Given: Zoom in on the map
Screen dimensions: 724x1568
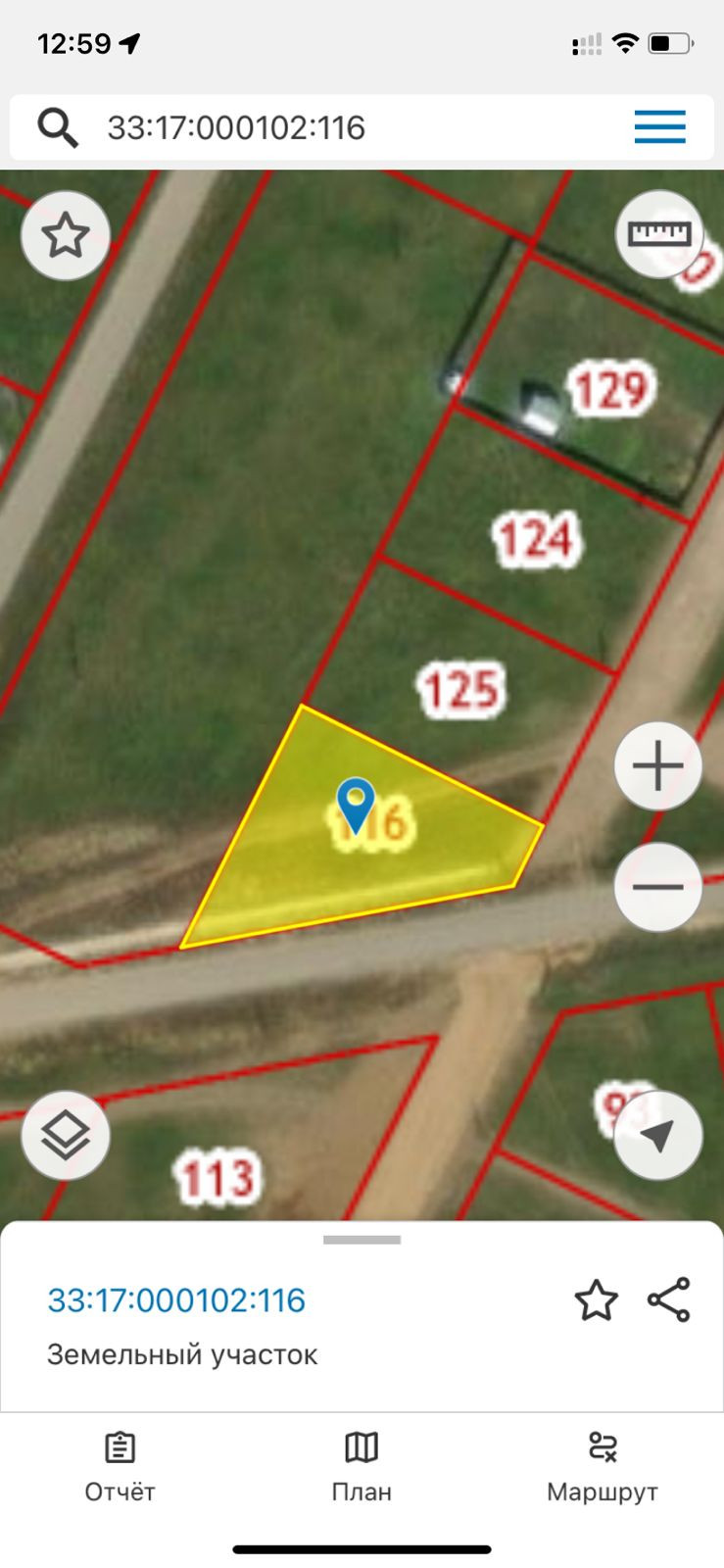Looking at the screenshot, I should (x=658, y=765).
